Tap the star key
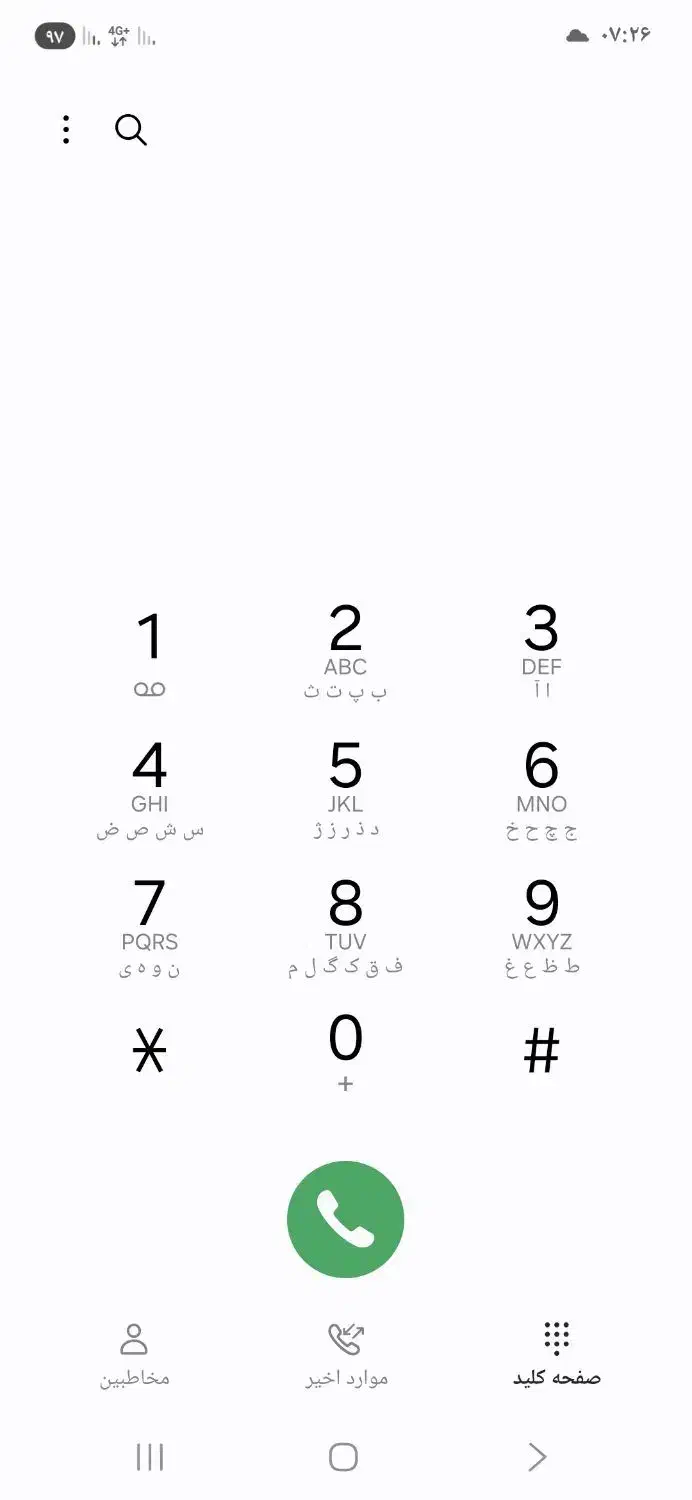Screen dimensions: 692x1500 (150, 1052)
